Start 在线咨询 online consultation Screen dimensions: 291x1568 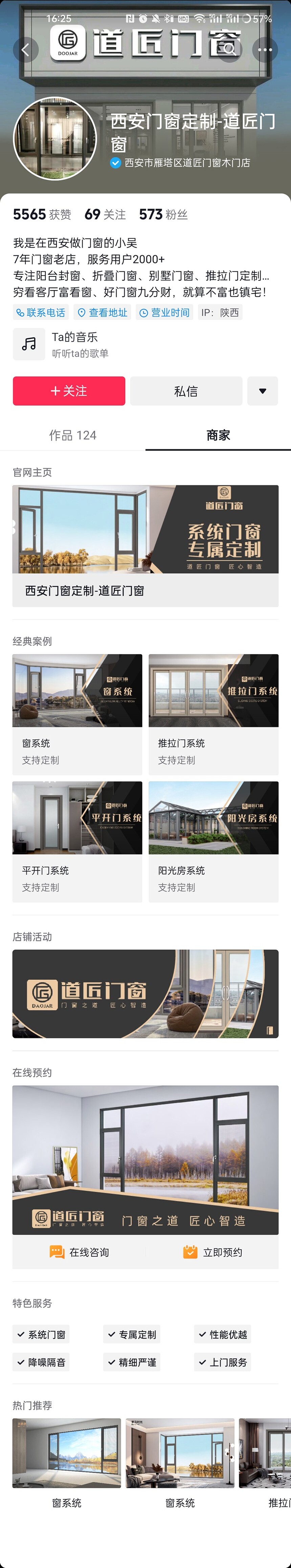[79, 1252]
